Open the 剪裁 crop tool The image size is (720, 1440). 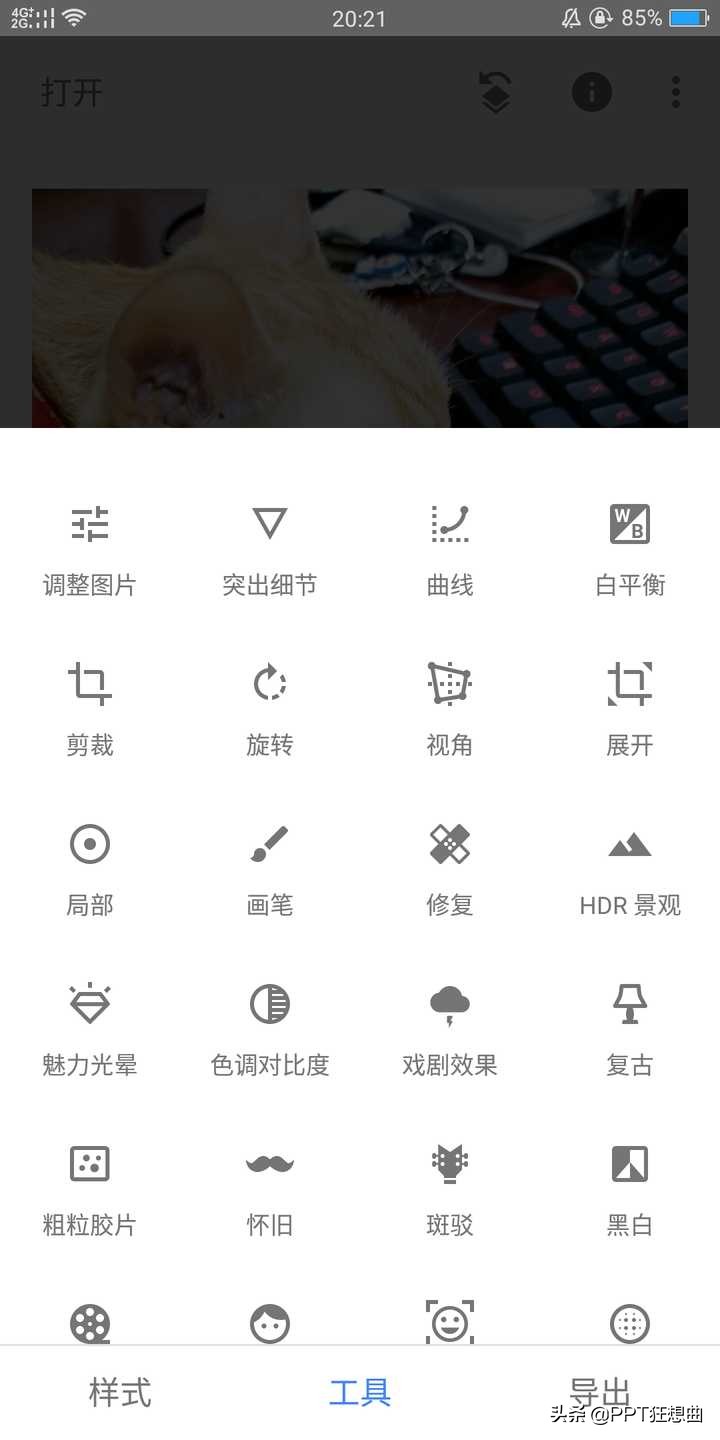pyautogui.click(x=90, y=709)
